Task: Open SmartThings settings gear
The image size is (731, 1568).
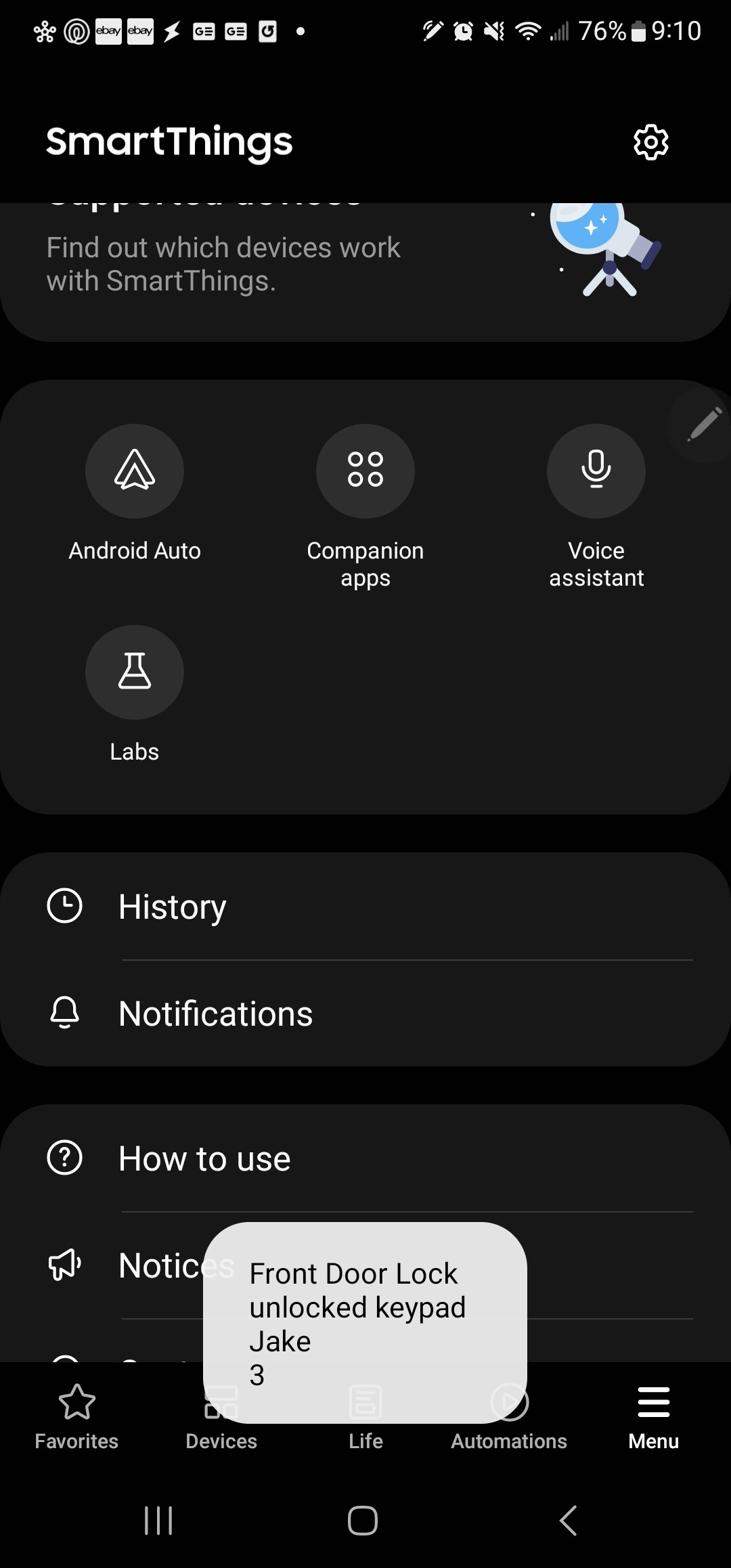Action: 650,142
